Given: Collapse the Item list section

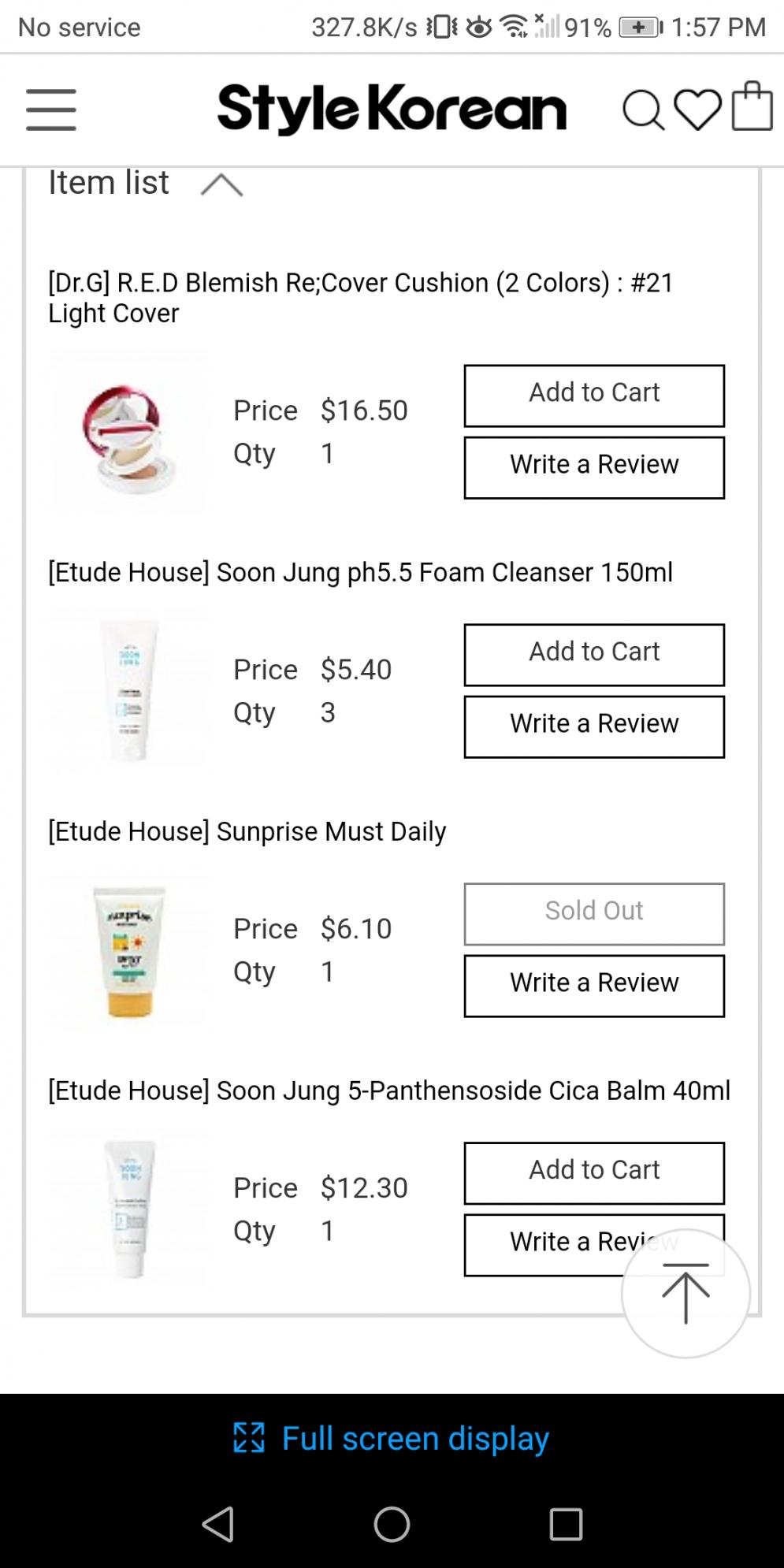Looking at the screenshot, I should [x=221, y=184].
